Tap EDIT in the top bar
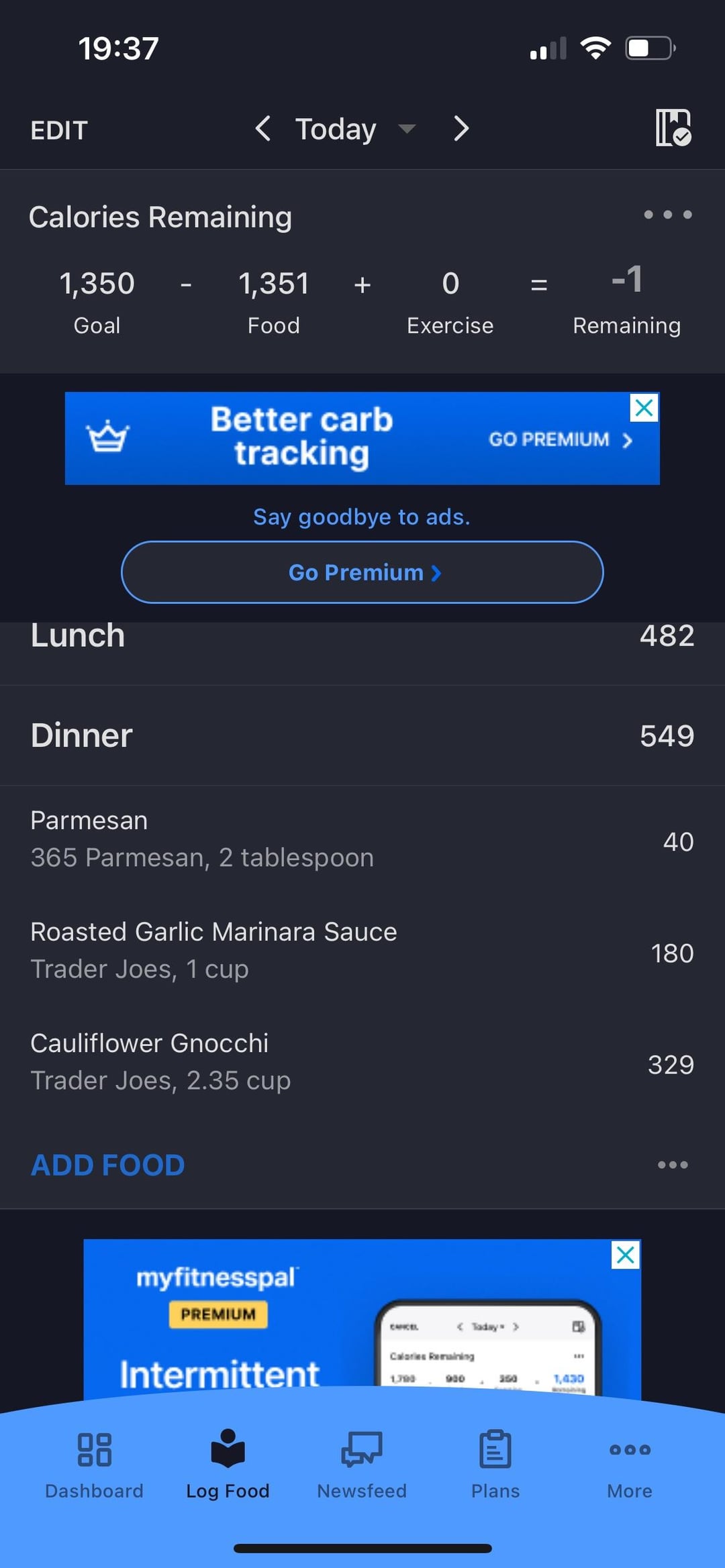The image size is (725, 1568). click(59, 130)
